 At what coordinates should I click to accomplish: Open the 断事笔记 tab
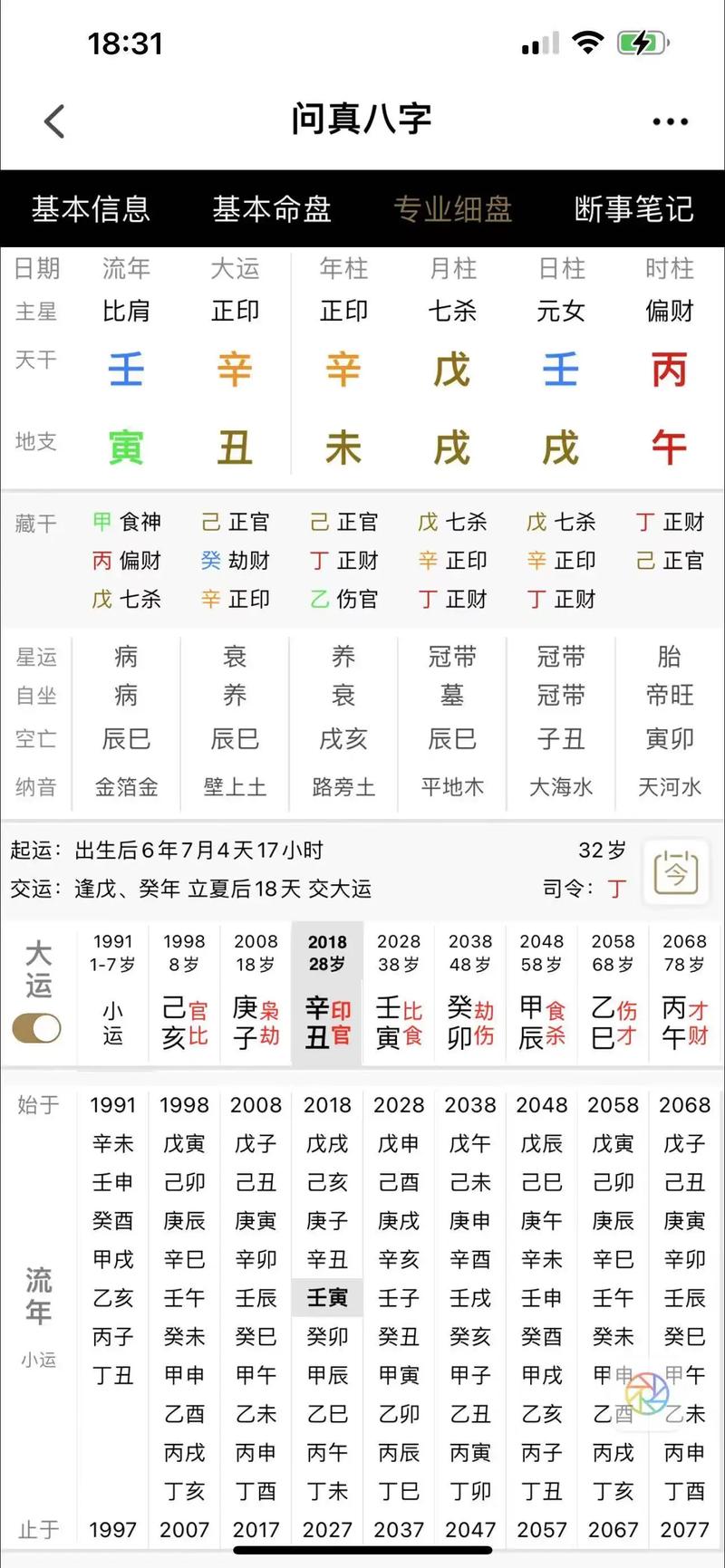(634, 209)
